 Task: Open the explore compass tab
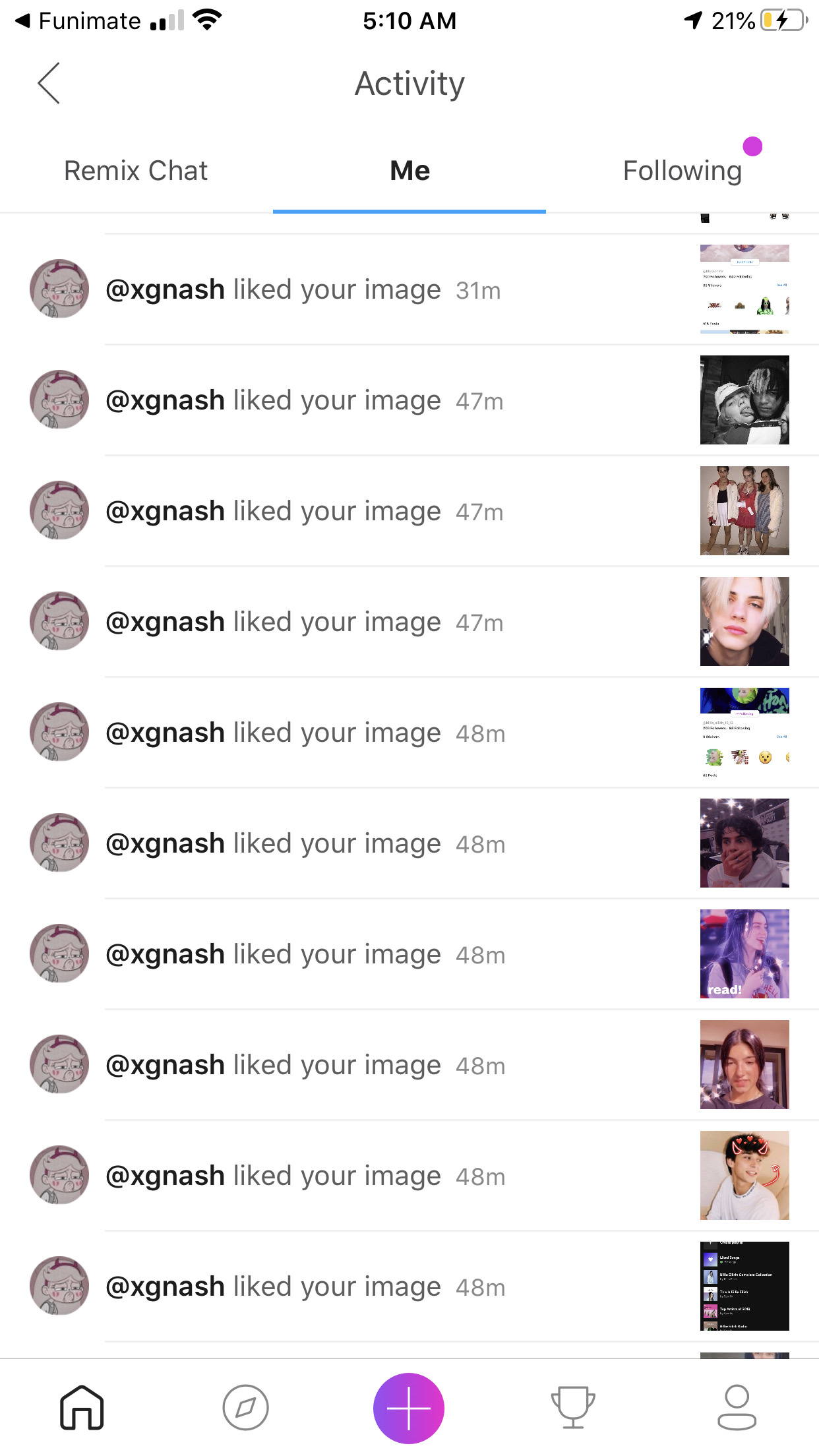(x=245, y=1407)
